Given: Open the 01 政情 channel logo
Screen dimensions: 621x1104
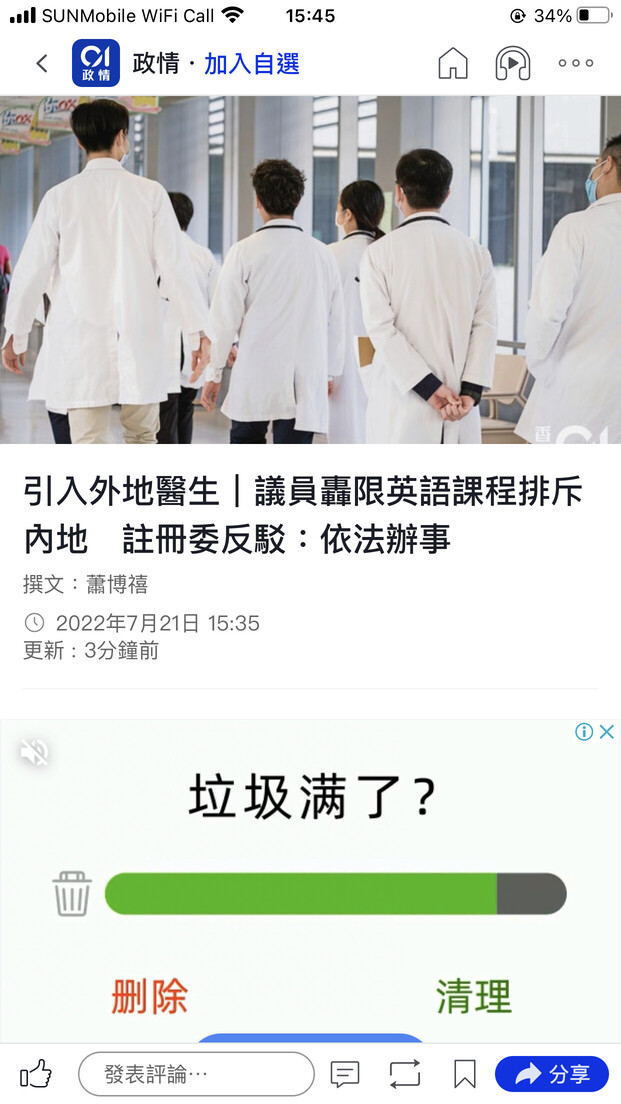Looking at the screenshot, I should tap(96, 63).
